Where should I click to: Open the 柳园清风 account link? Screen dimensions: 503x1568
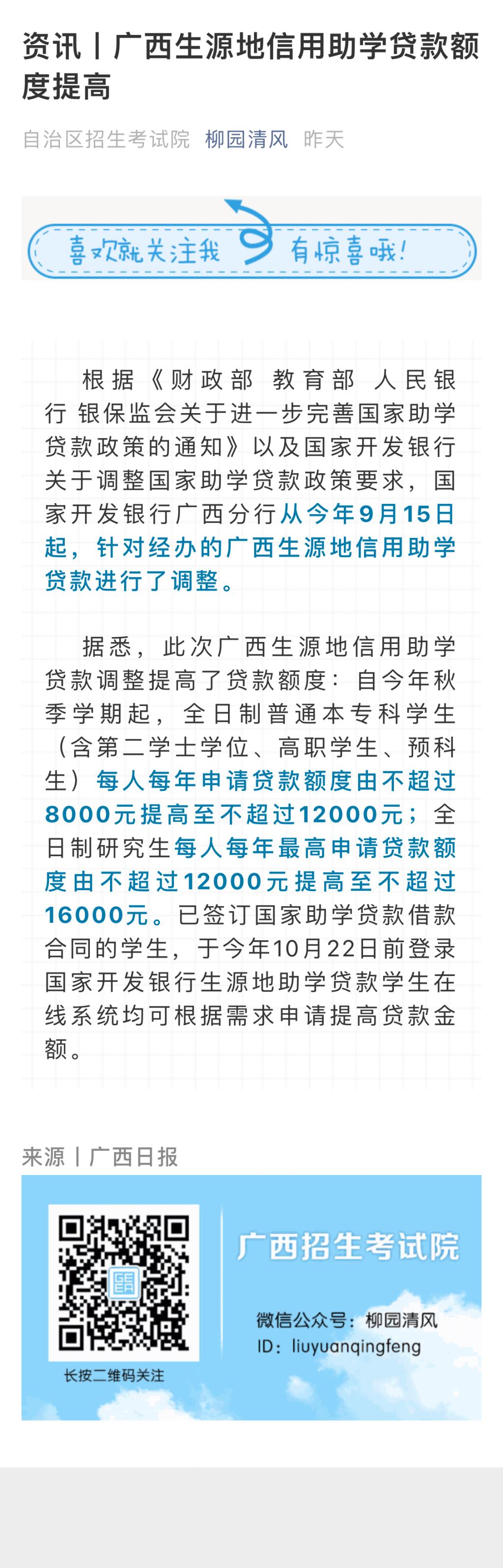click(x=246, y=140)
